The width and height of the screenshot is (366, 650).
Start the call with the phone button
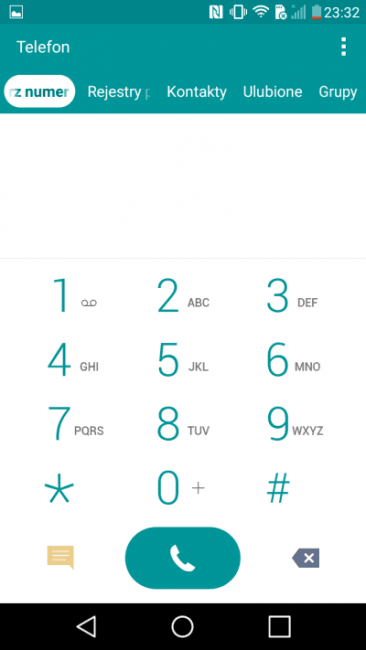pyautogui.click(x=183, y=558)
